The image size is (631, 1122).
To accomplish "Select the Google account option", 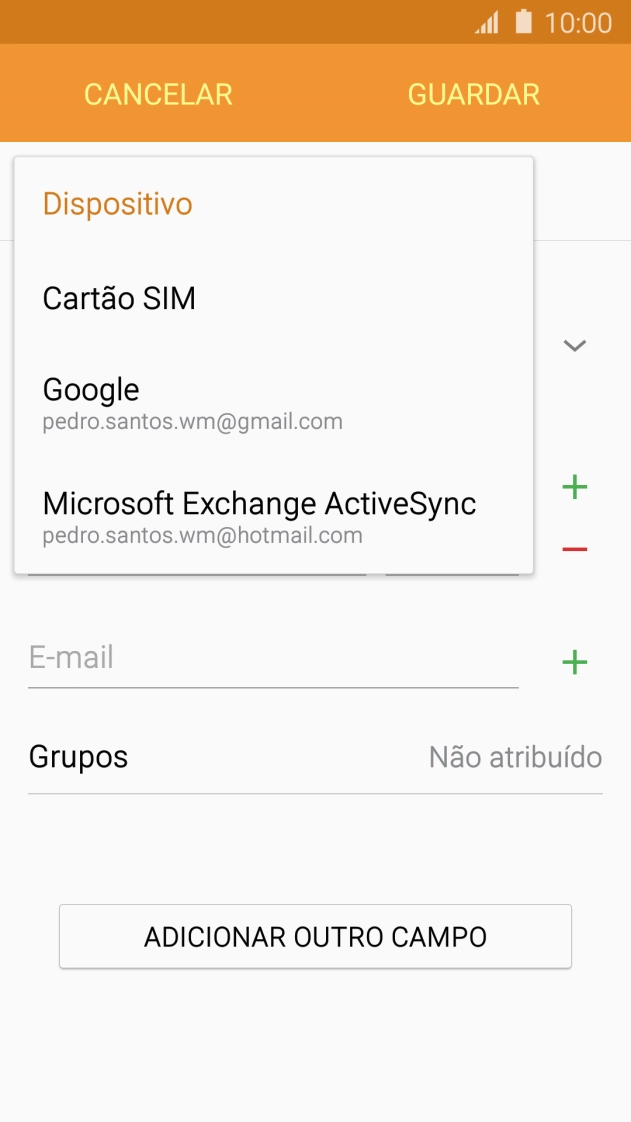I will [192, 403].
